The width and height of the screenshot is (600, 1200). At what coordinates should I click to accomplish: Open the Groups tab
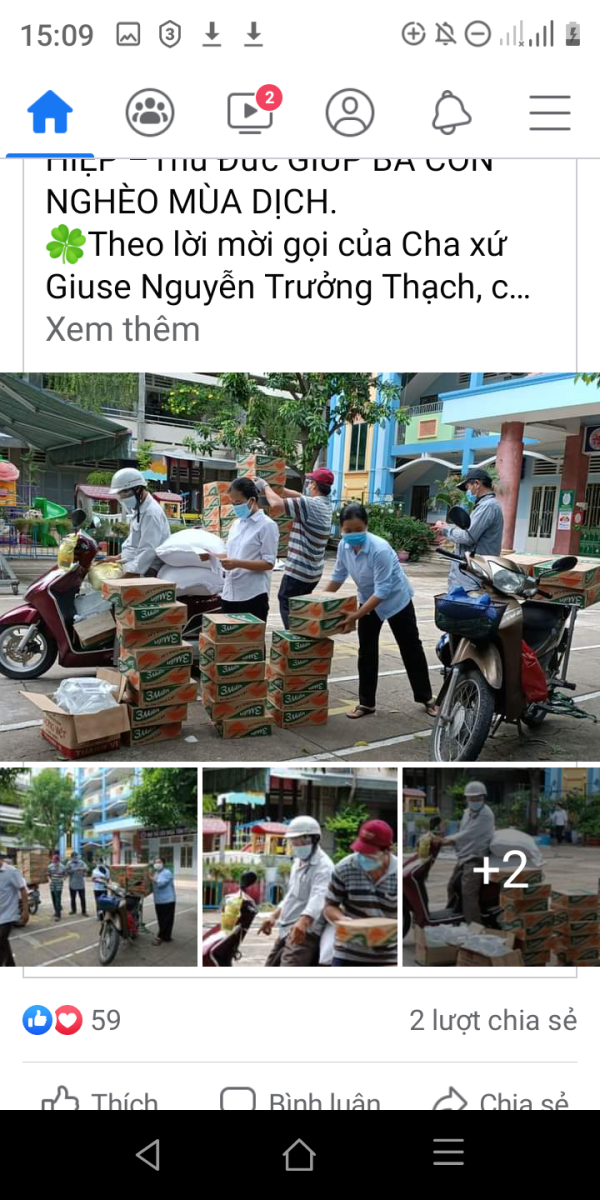pos(150,112)
